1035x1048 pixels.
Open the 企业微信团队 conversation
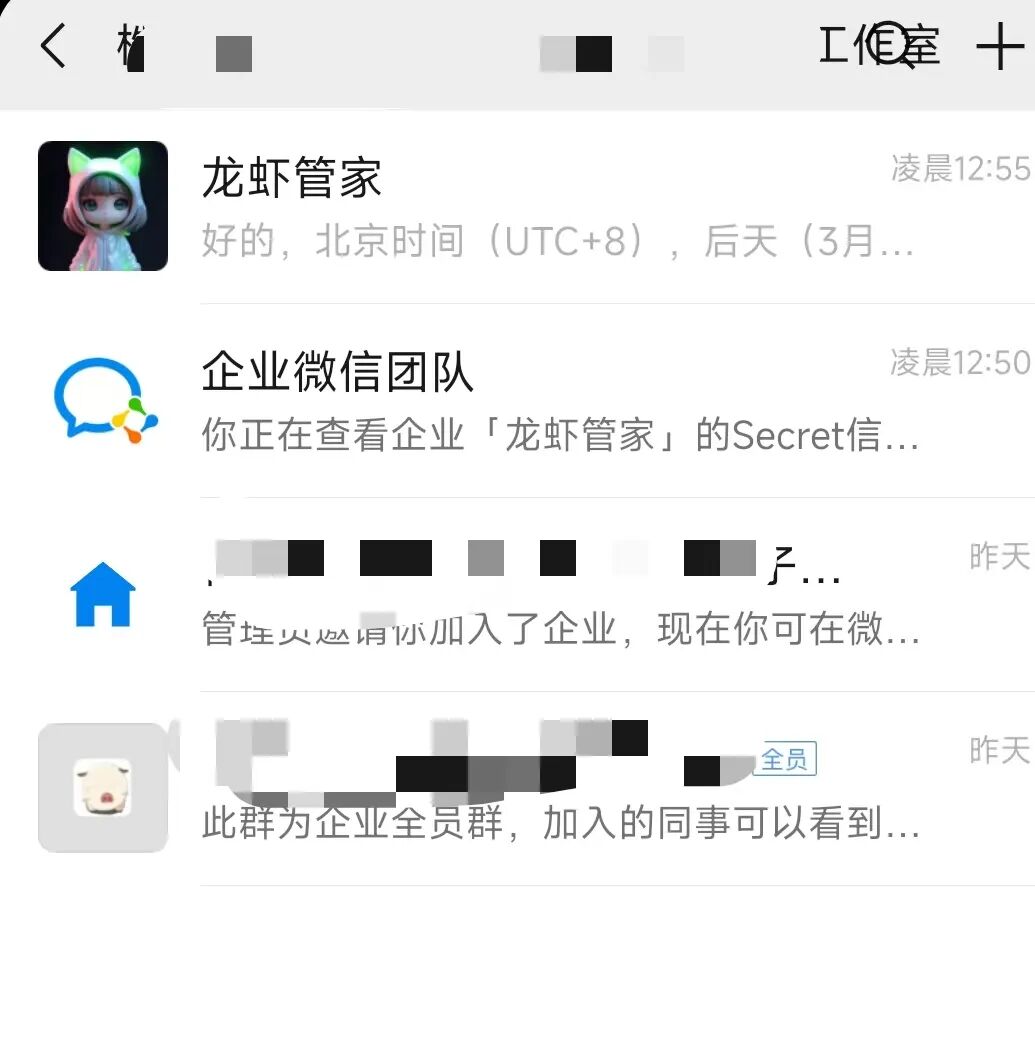(x=500, y=398)
